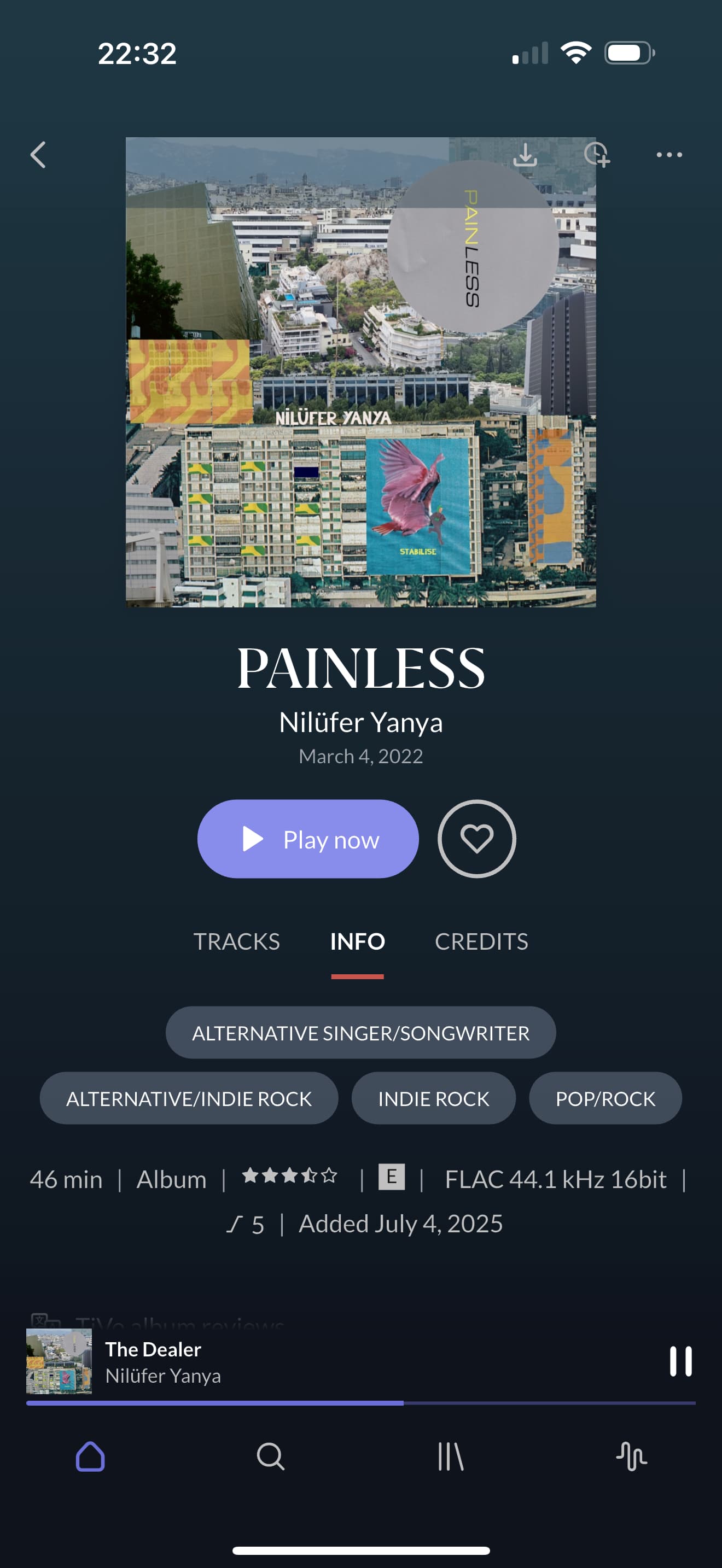The height and width of the screenshot is (1568, 722).
Task: Tap the clock-plus icon near download
Action: [597, 155]
